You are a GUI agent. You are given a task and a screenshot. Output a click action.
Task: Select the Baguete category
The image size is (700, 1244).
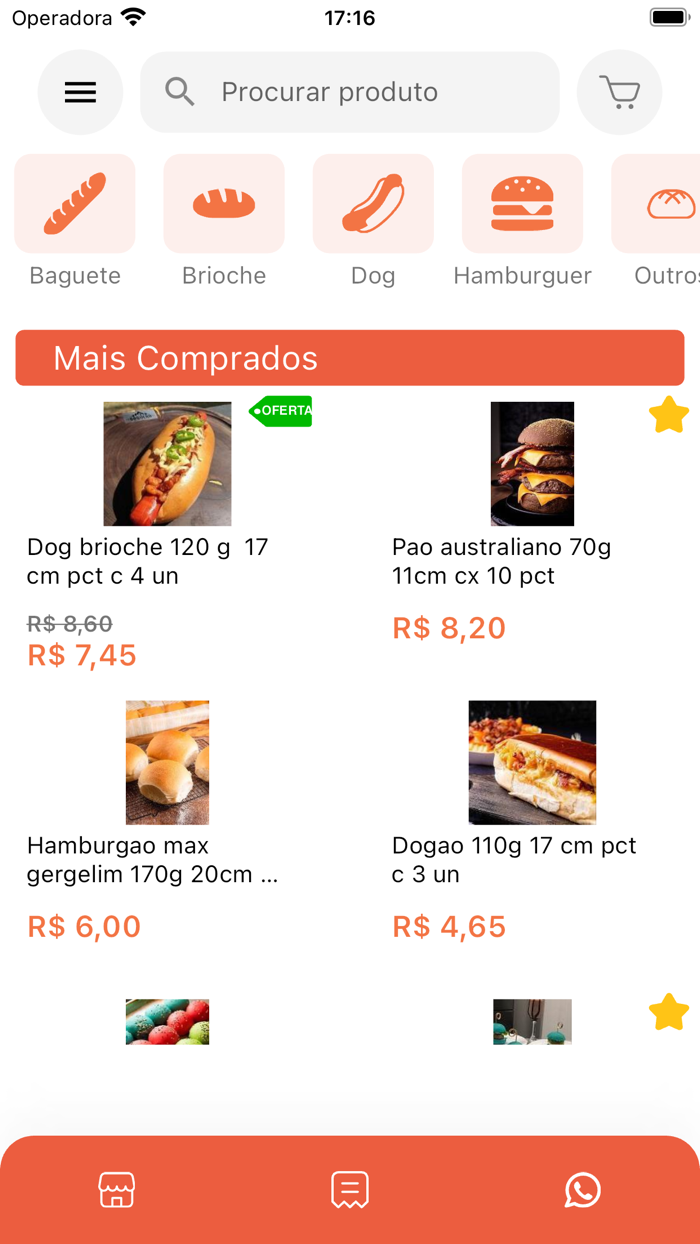(75, 221)
